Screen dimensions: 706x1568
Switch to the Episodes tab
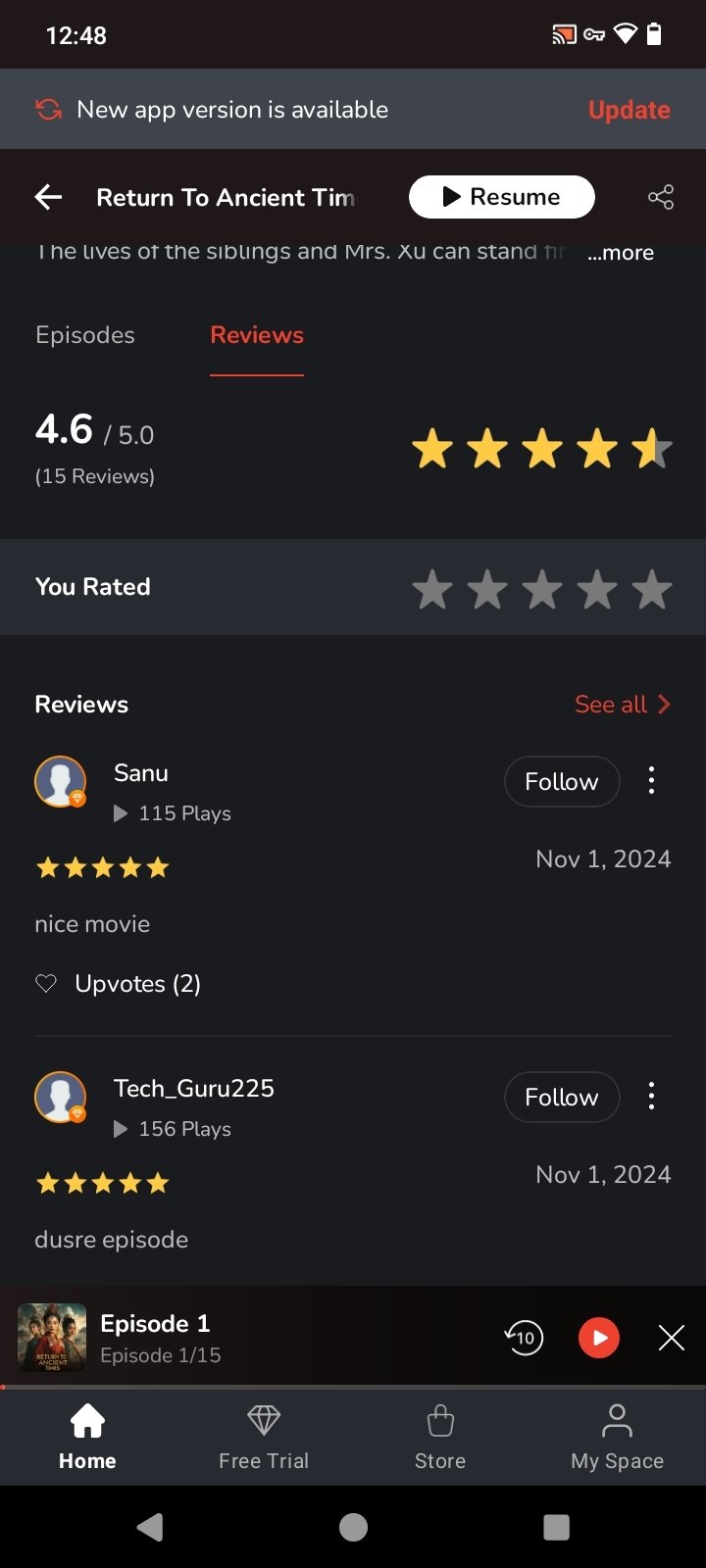point(85,335)
